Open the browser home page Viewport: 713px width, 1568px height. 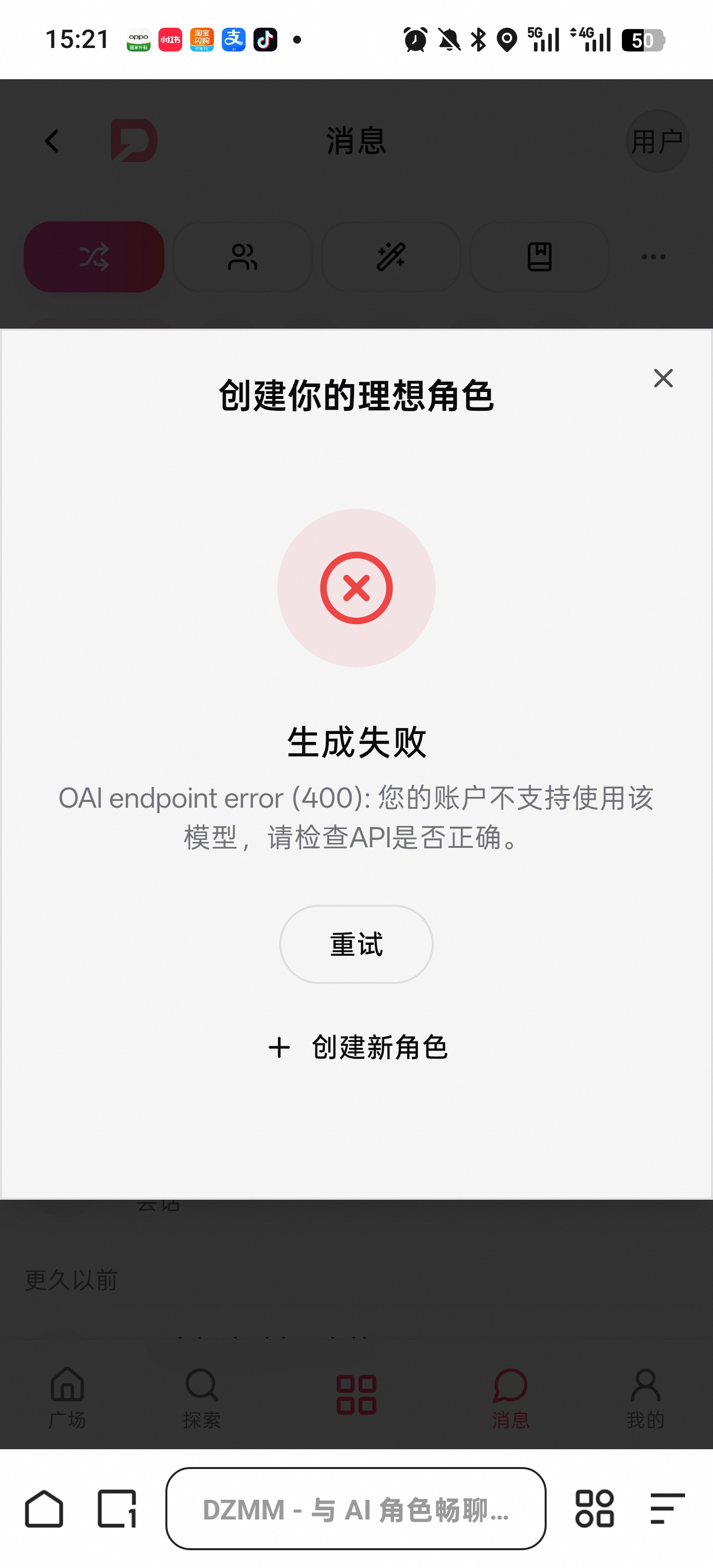point(44,1508)
